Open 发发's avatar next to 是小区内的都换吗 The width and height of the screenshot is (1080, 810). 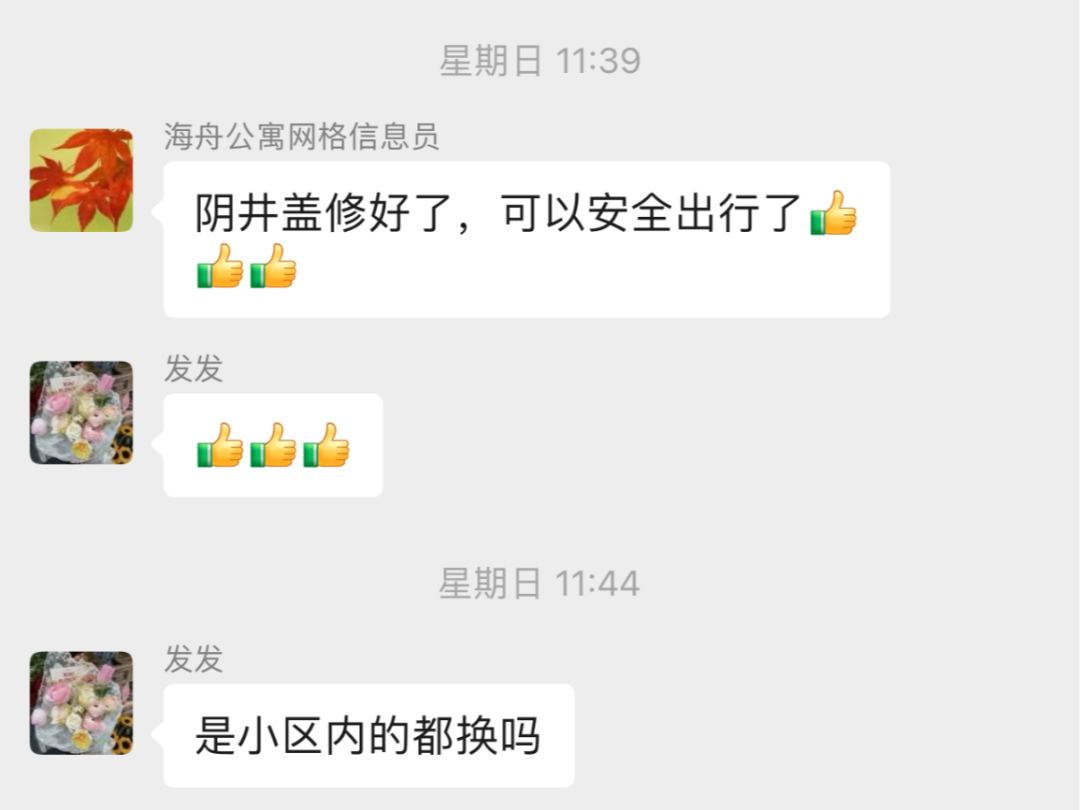coord(81,703)
